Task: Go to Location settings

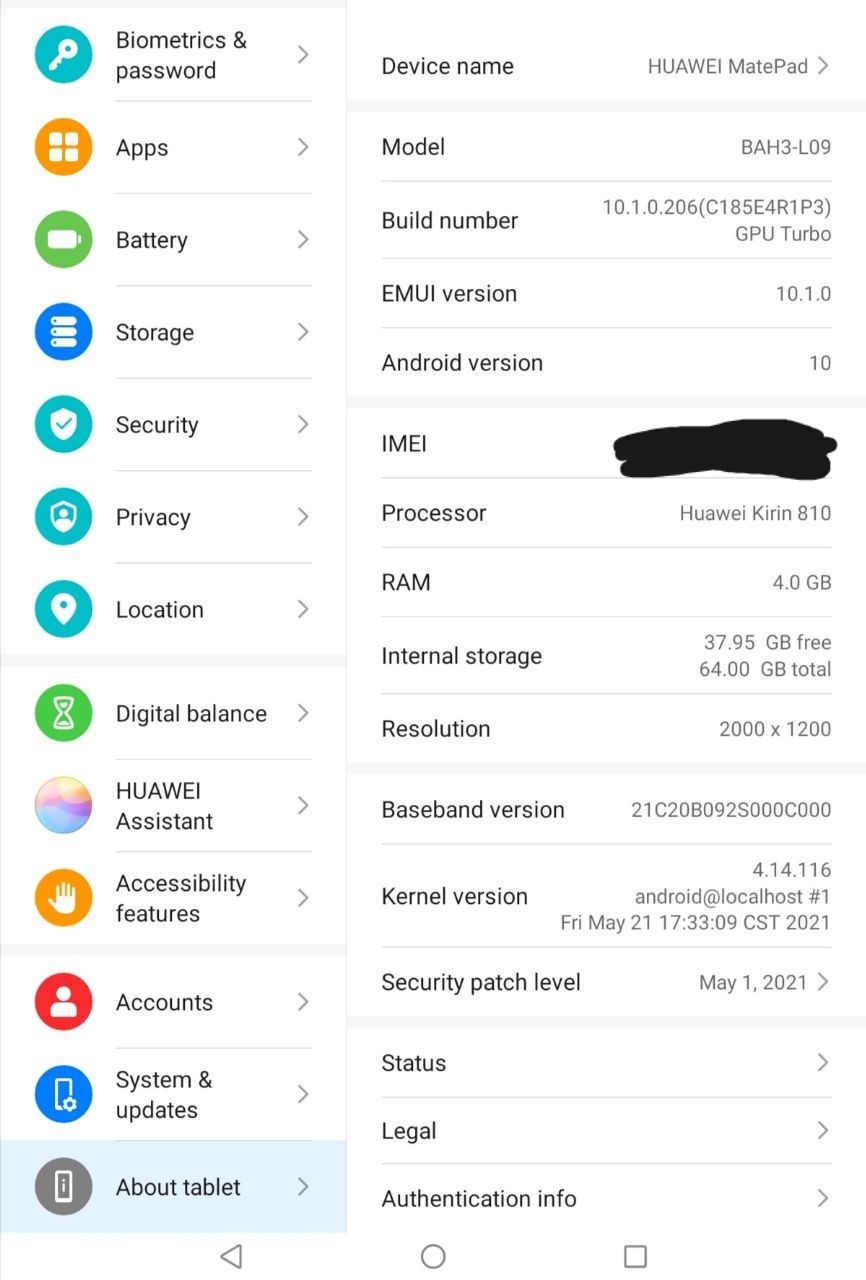Action: (180, 609)
